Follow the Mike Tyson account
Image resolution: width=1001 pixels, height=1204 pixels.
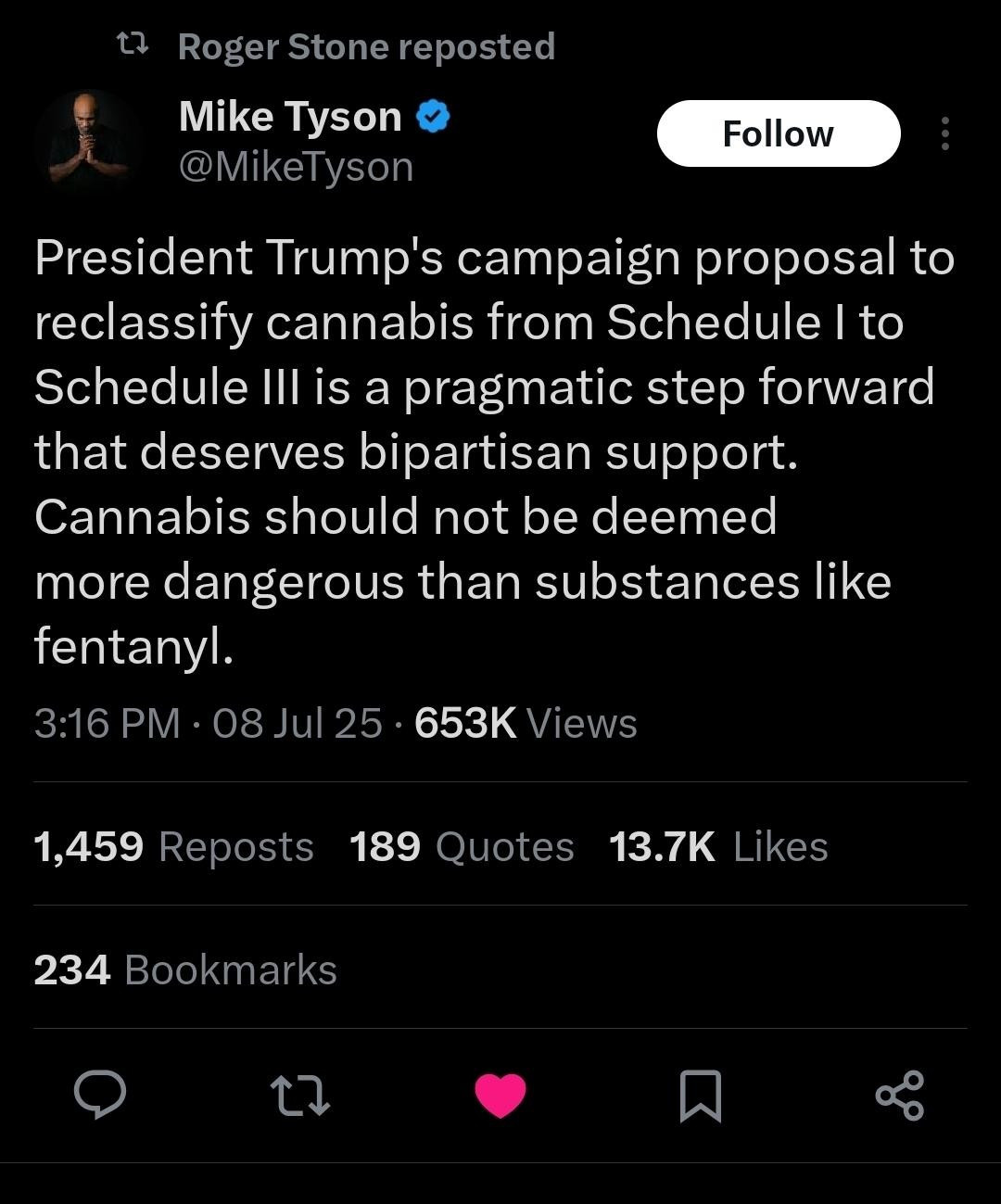point(778,133)
